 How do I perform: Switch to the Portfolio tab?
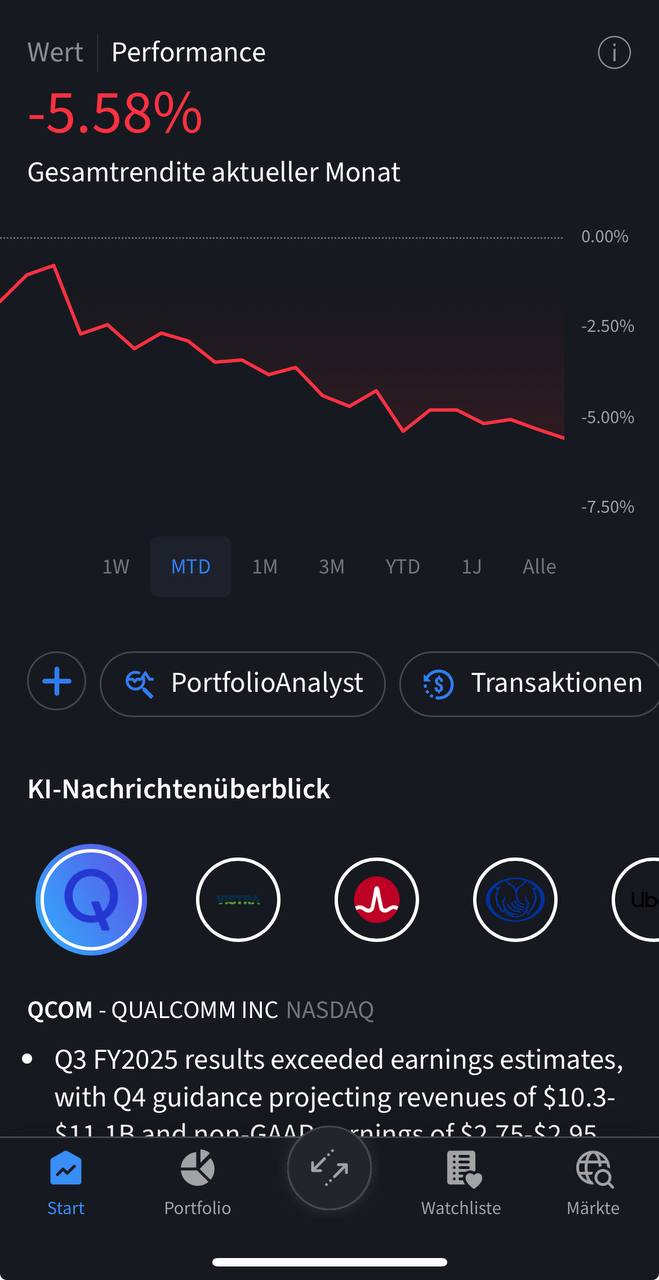click(197, 1184)
